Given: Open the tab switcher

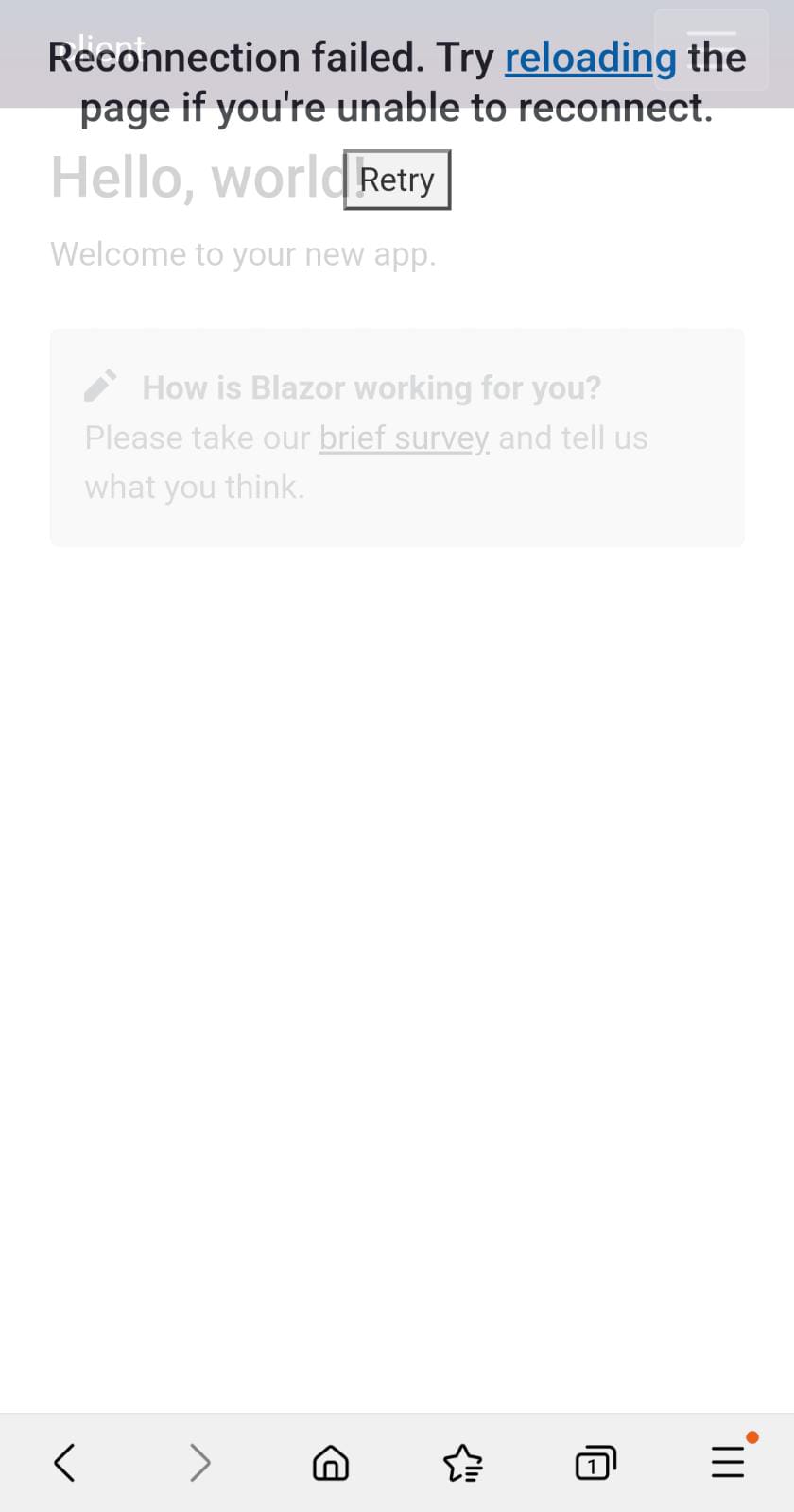Looking at the screenshot, I should [x=595, y=1463].
